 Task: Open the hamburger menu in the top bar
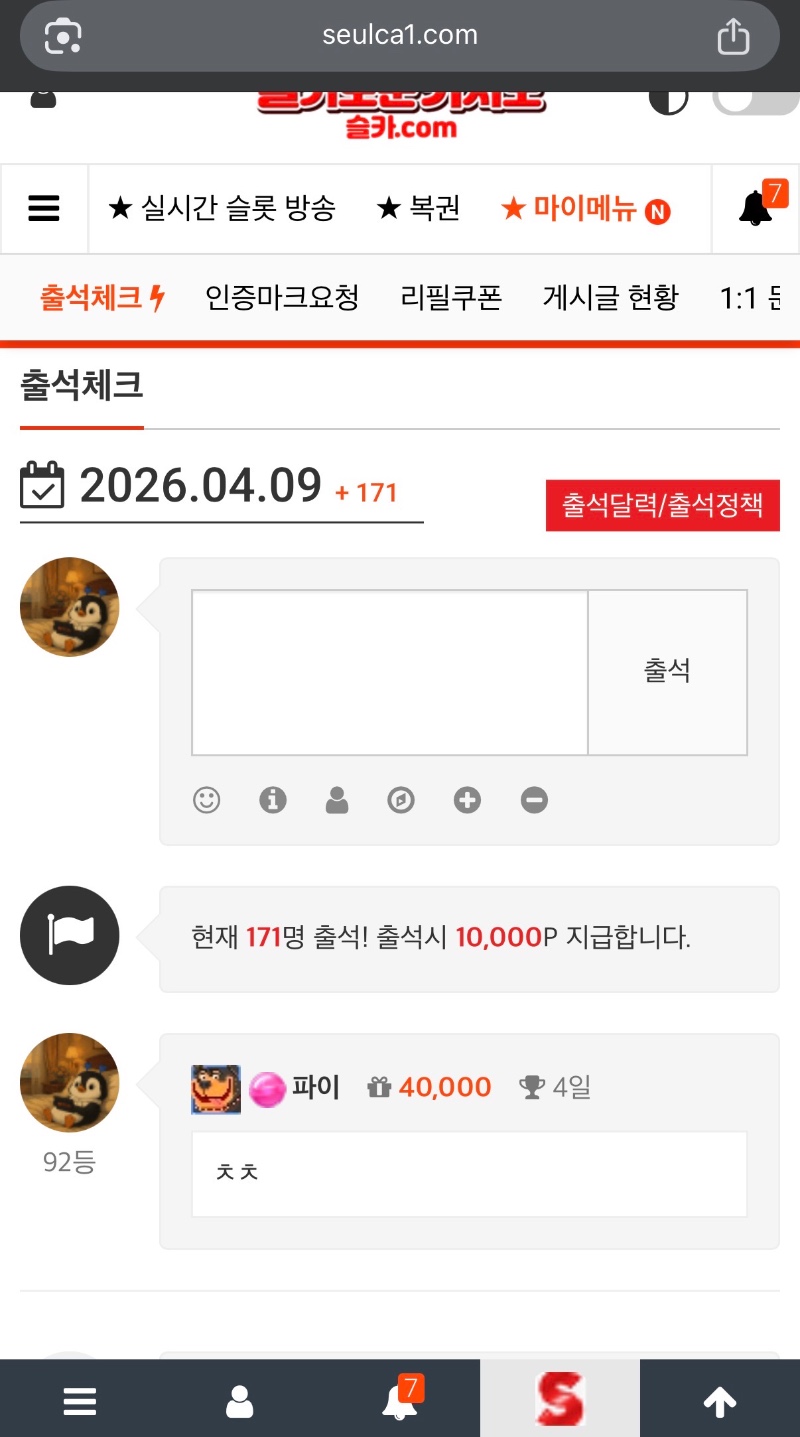[x=44, y=209]
